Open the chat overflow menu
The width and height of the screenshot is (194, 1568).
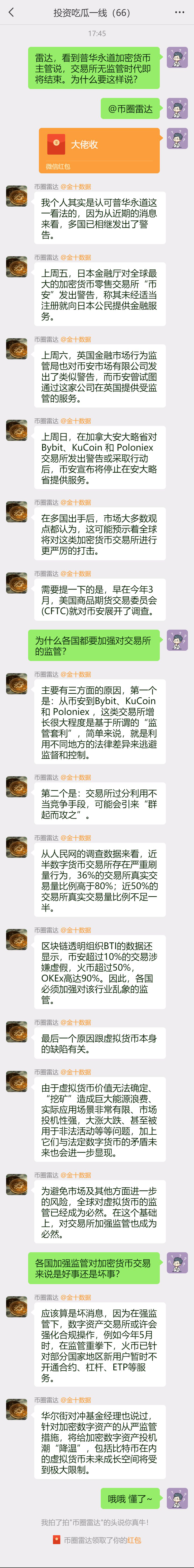[179, 12]
